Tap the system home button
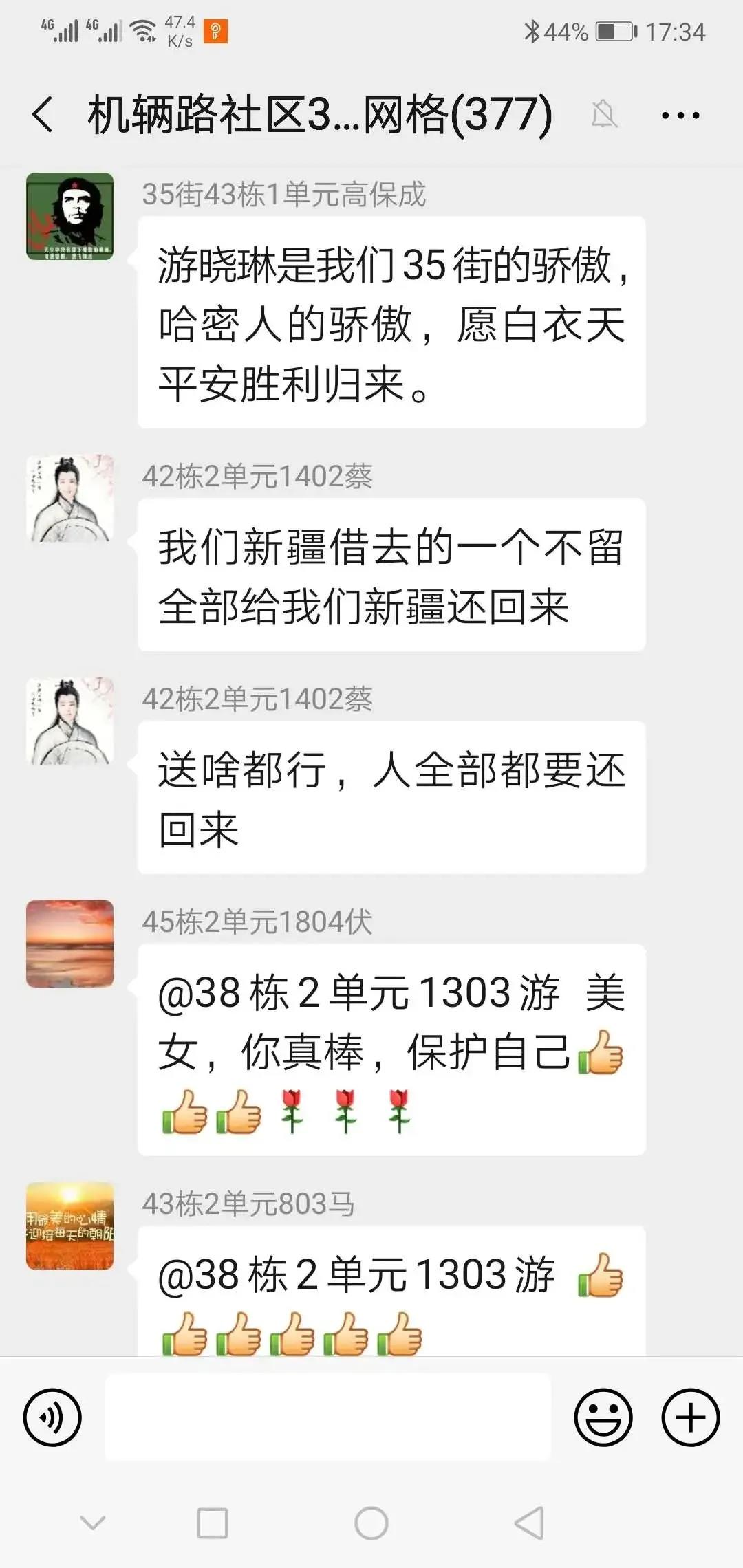Image resolution: width=743 pixels, height=1568 pixels. pos(371,1523)
